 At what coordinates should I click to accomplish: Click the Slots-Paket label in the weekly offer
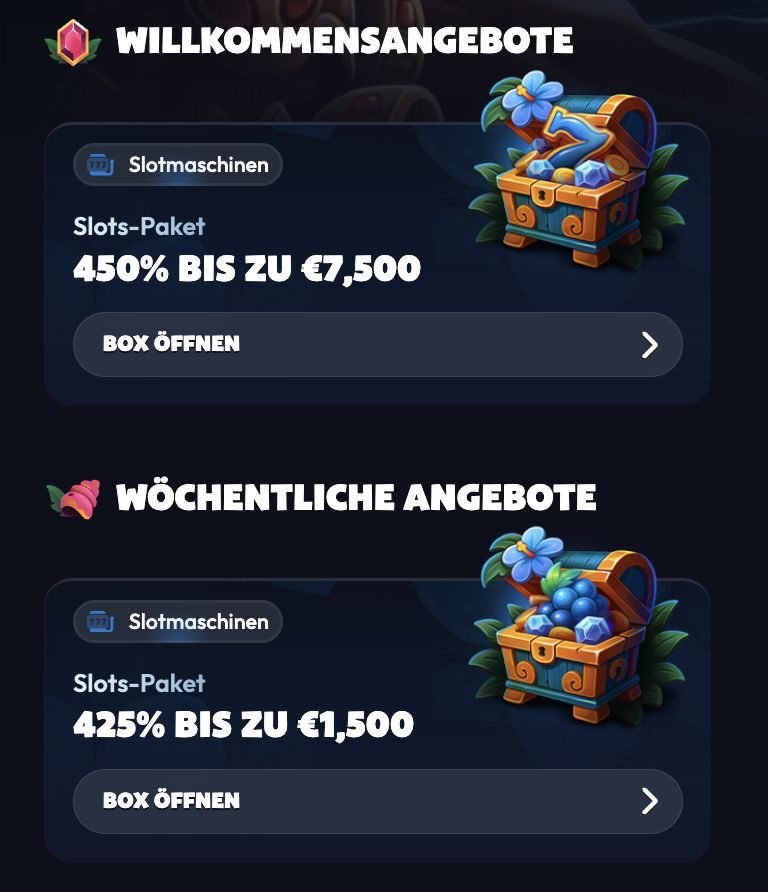tap(138, 683)
